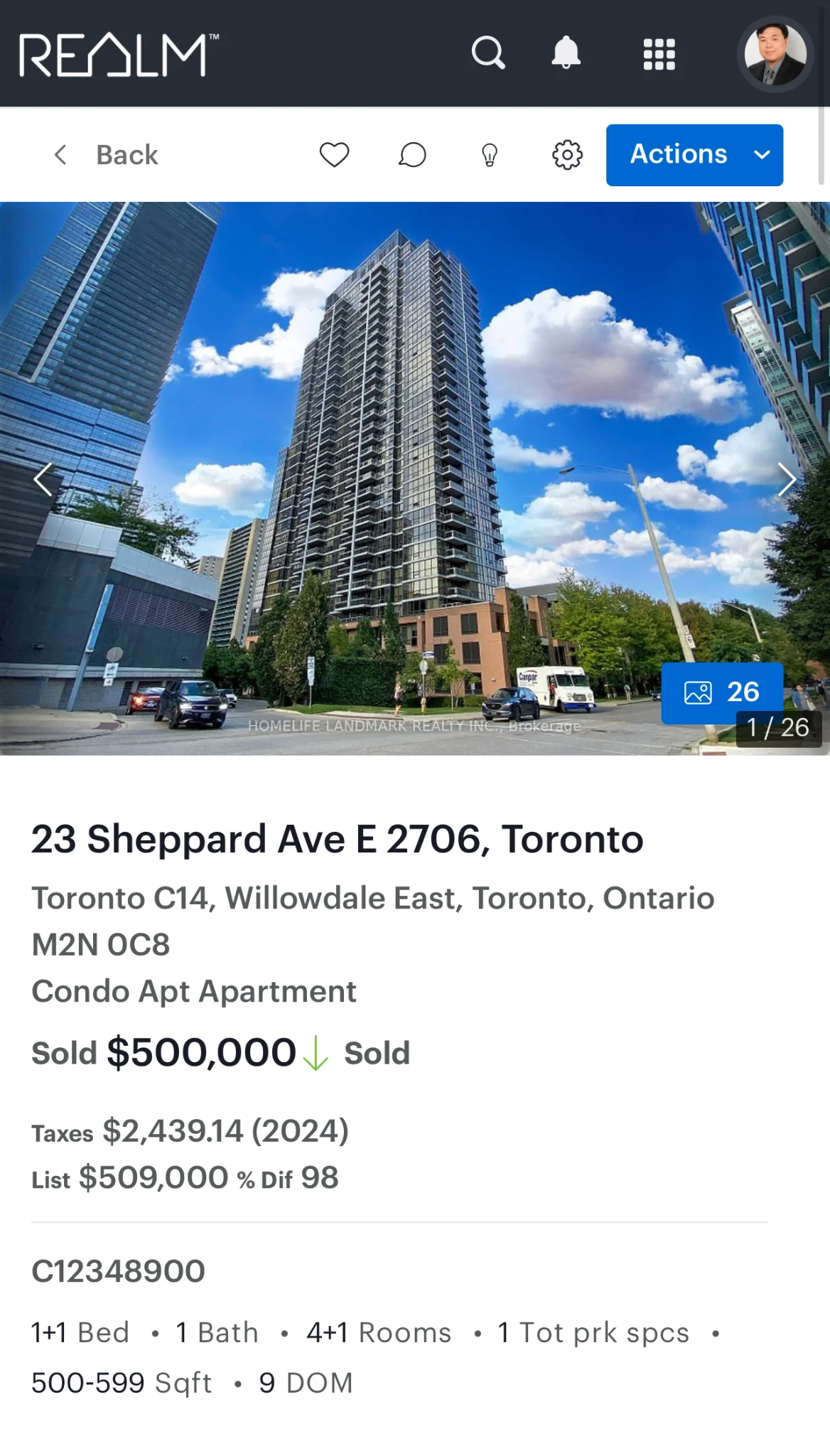
Task: Open the profile avatar menu
Action: tap(775, 54)
